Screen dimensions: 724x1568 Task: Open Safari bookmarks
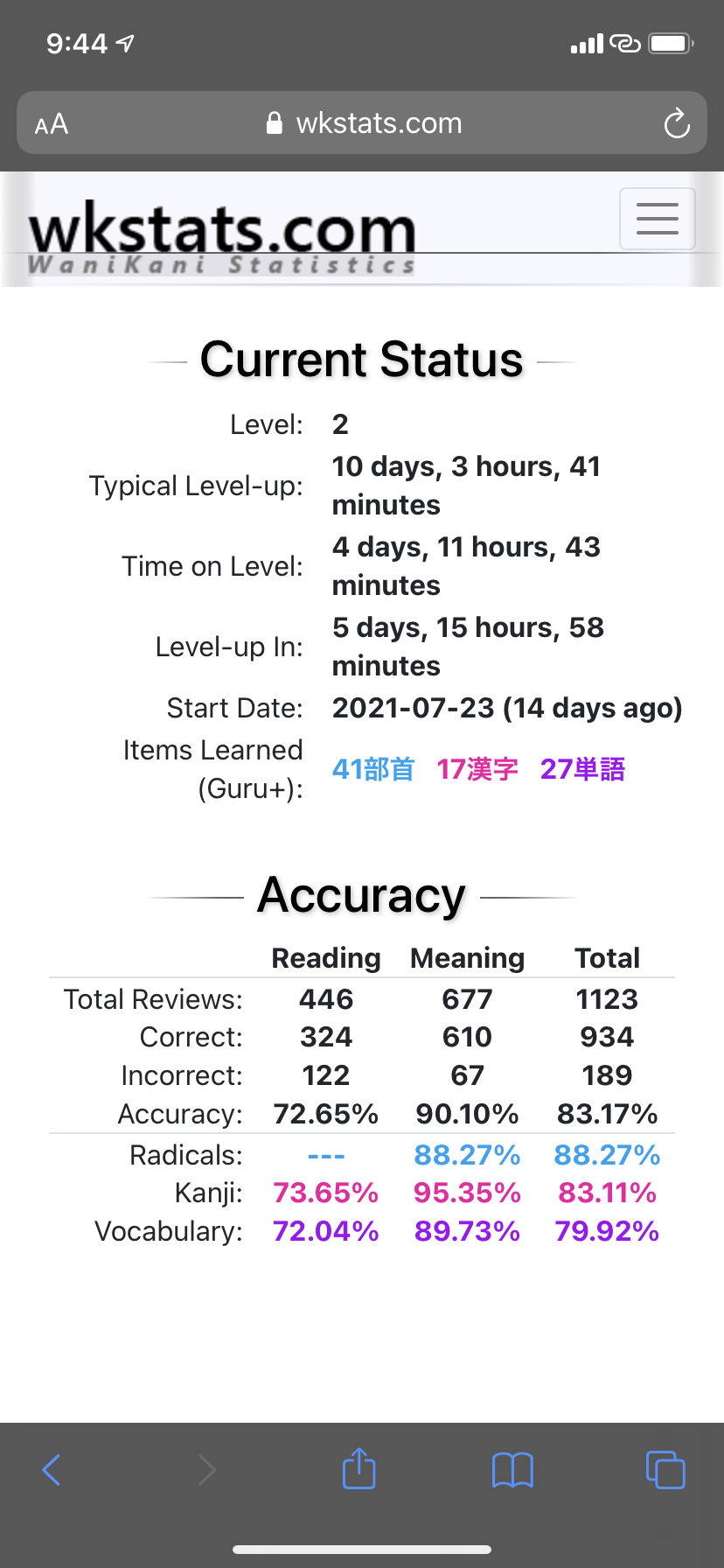point(512,1470)
